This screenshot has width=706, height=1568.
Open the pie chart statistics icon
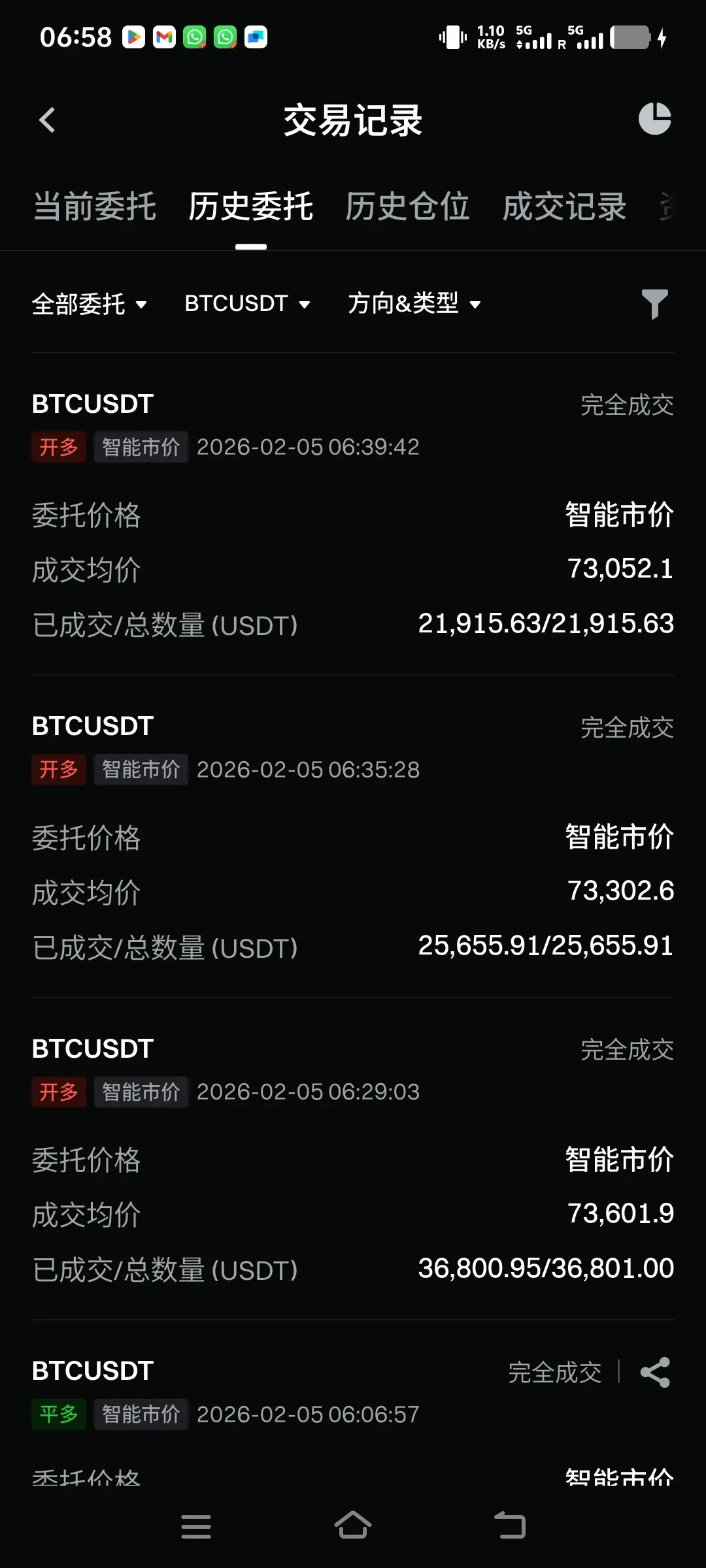(654, 119)
